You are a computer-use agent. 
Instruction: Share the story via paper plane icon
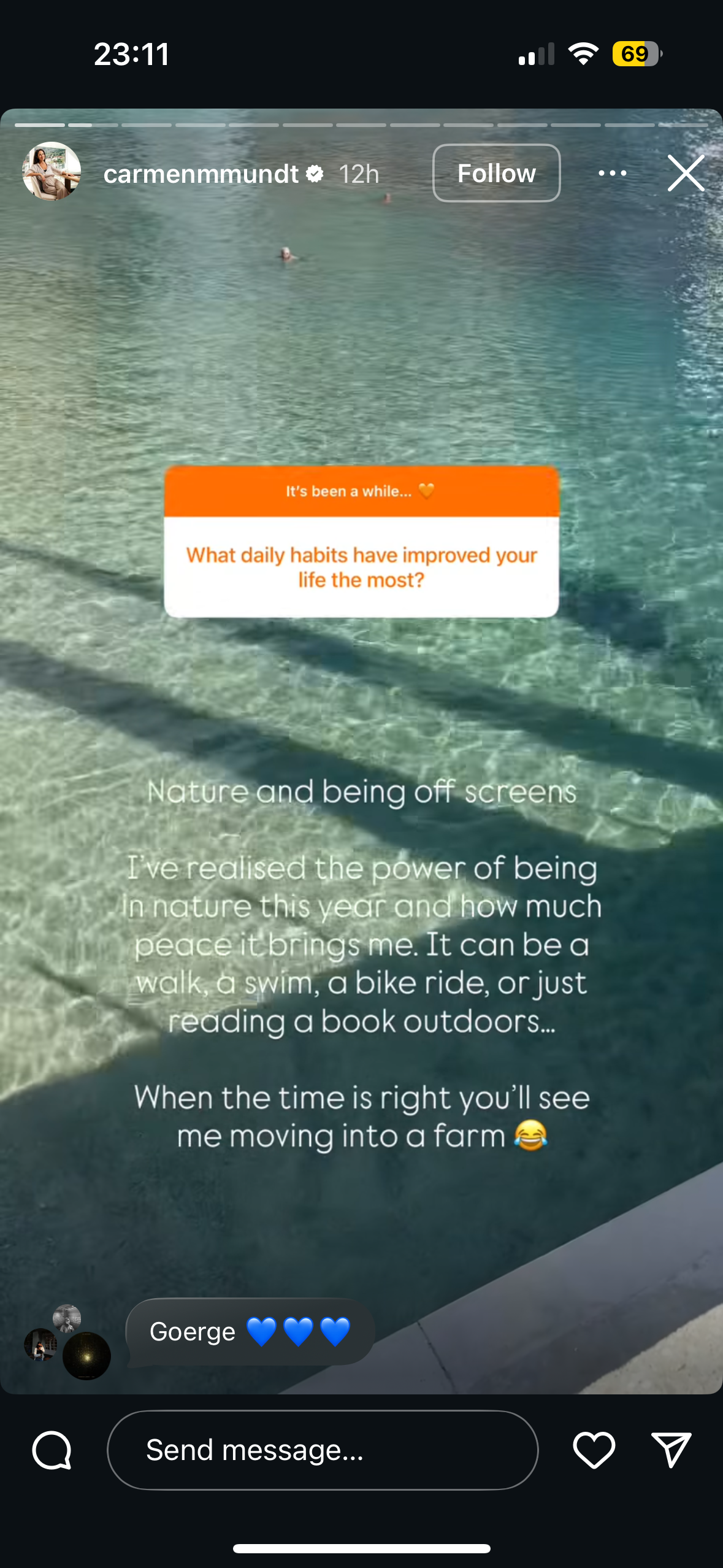click(x=671, y=1450)
